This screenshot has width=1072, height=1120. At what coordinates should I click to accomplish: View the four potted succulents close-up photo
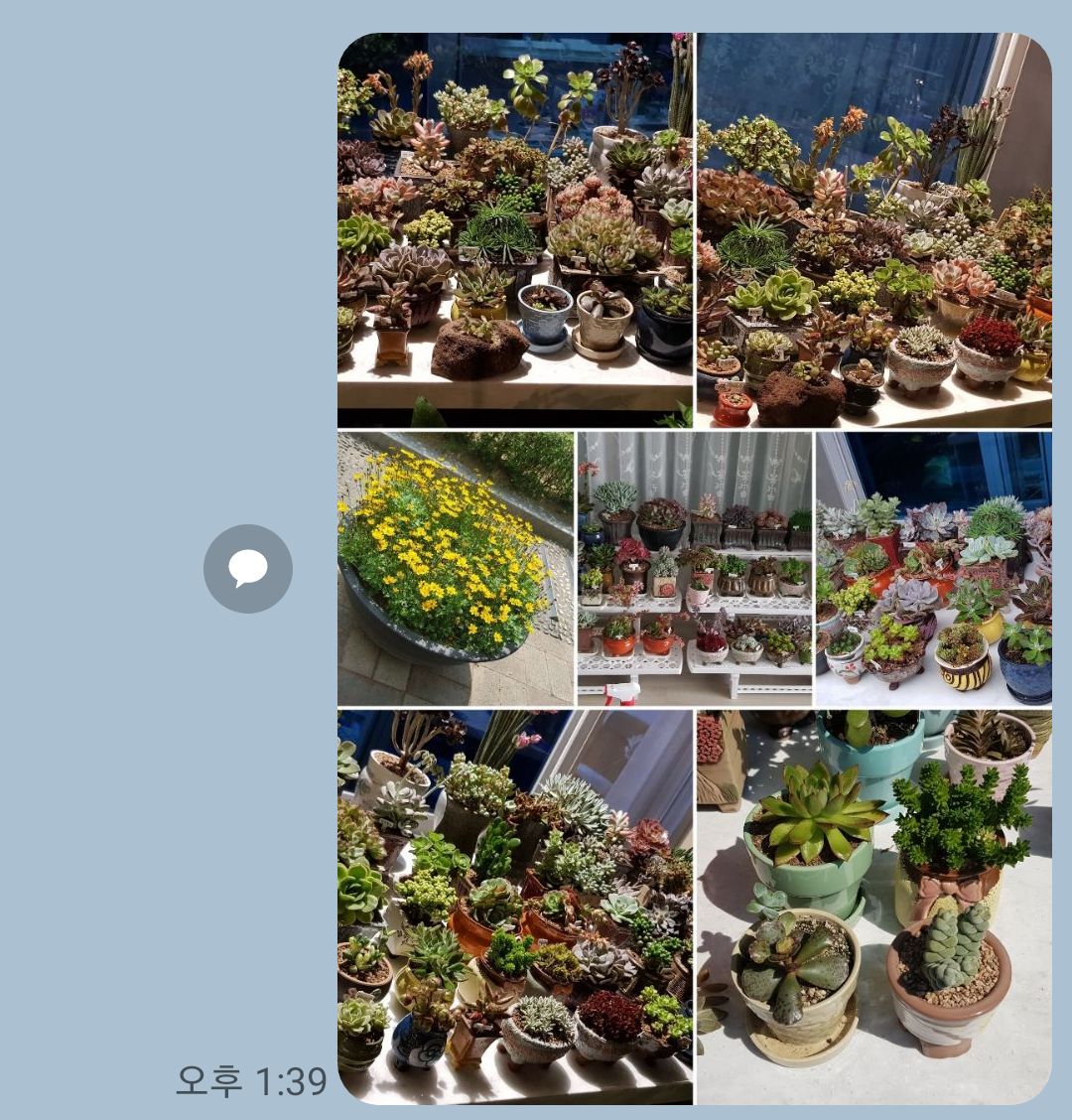pyautogui.click(x=873, y=907)
